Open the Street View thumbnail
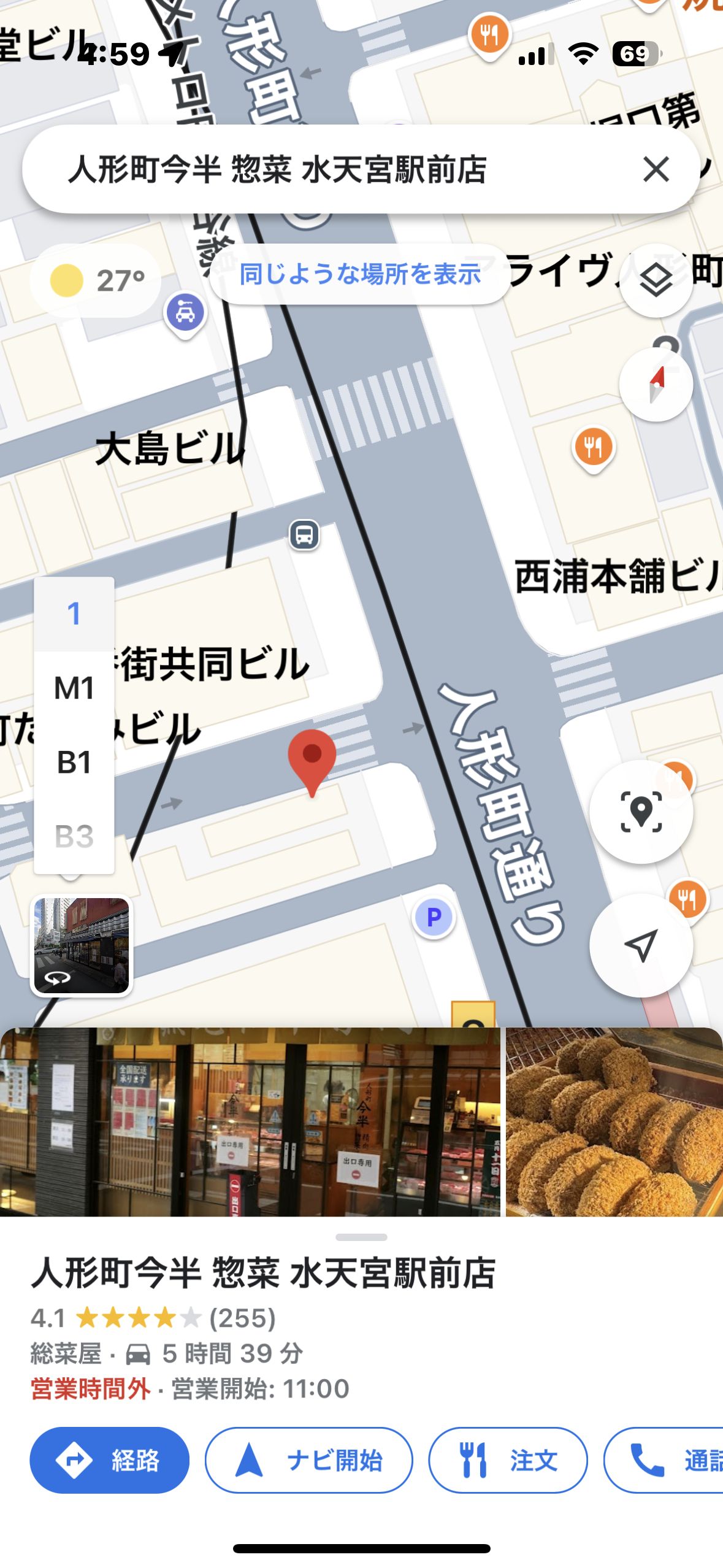Image resolution: width=723 pixels, height=1568 pixels. 82,945
